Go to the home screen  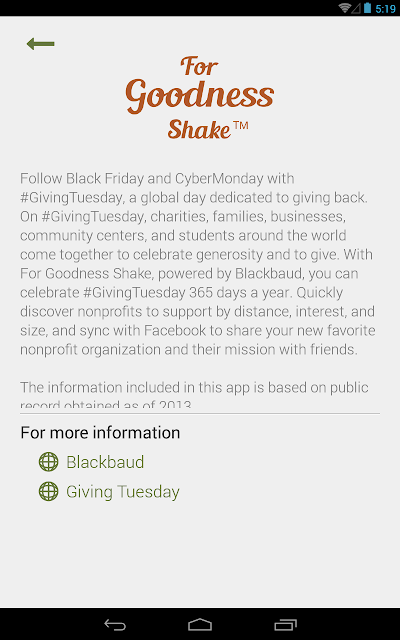tap(200, 624)
